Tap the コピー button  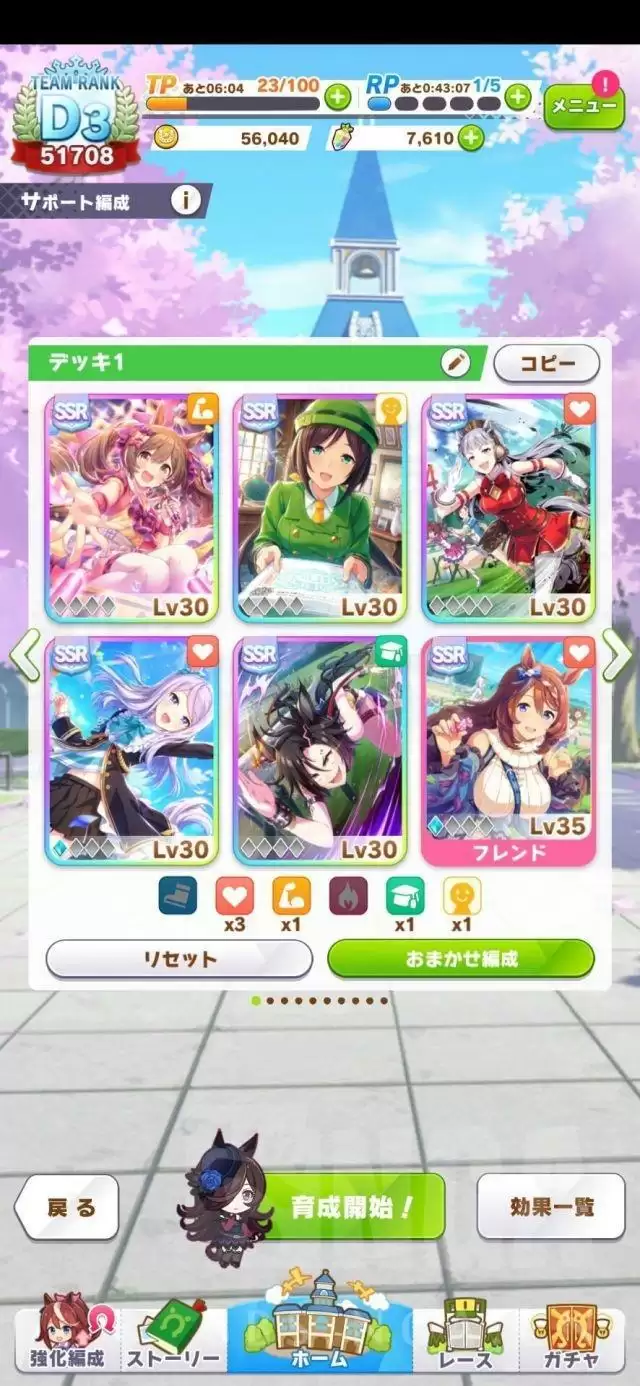(547, 363)
